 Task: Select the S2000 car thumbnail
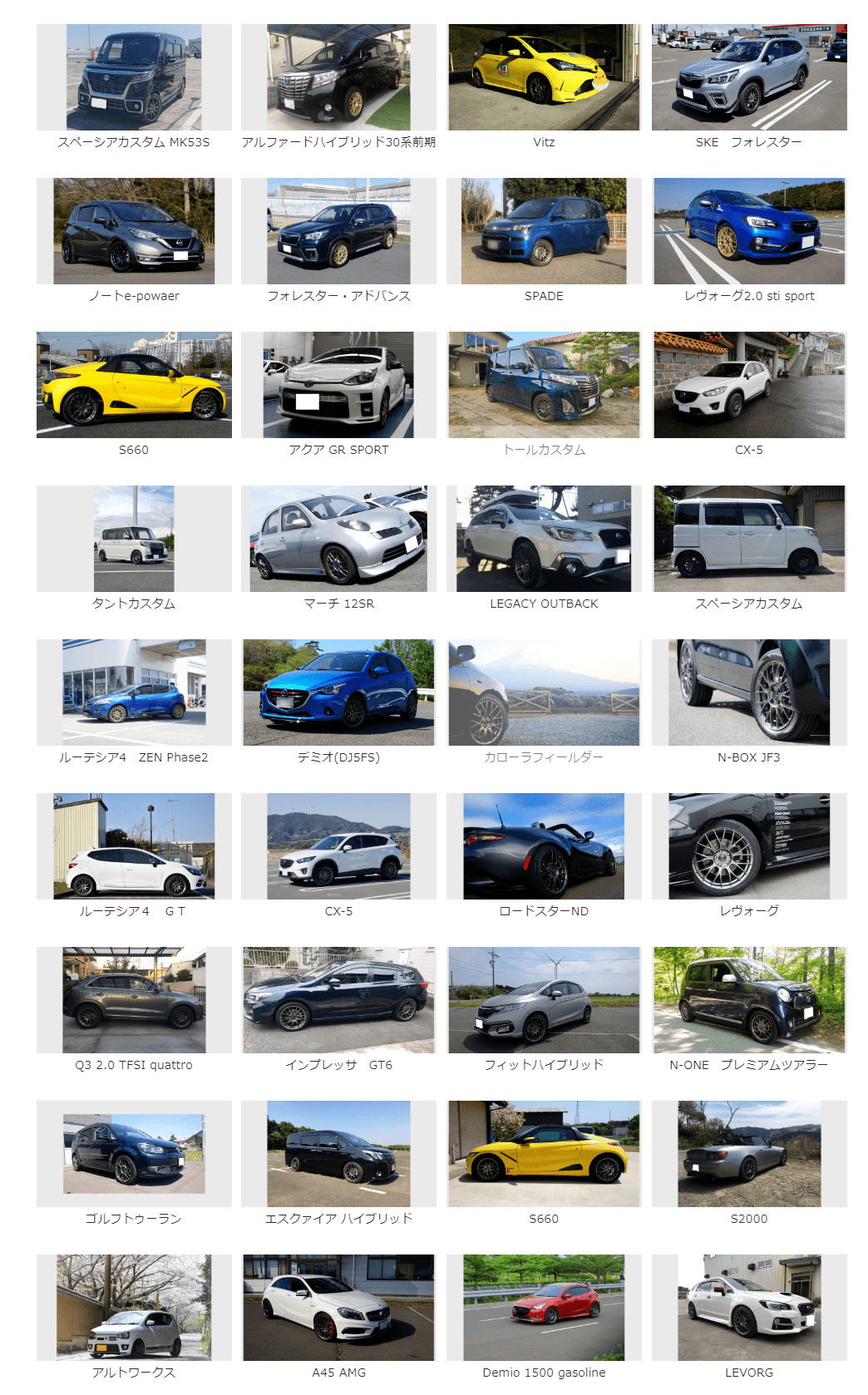749,1154
